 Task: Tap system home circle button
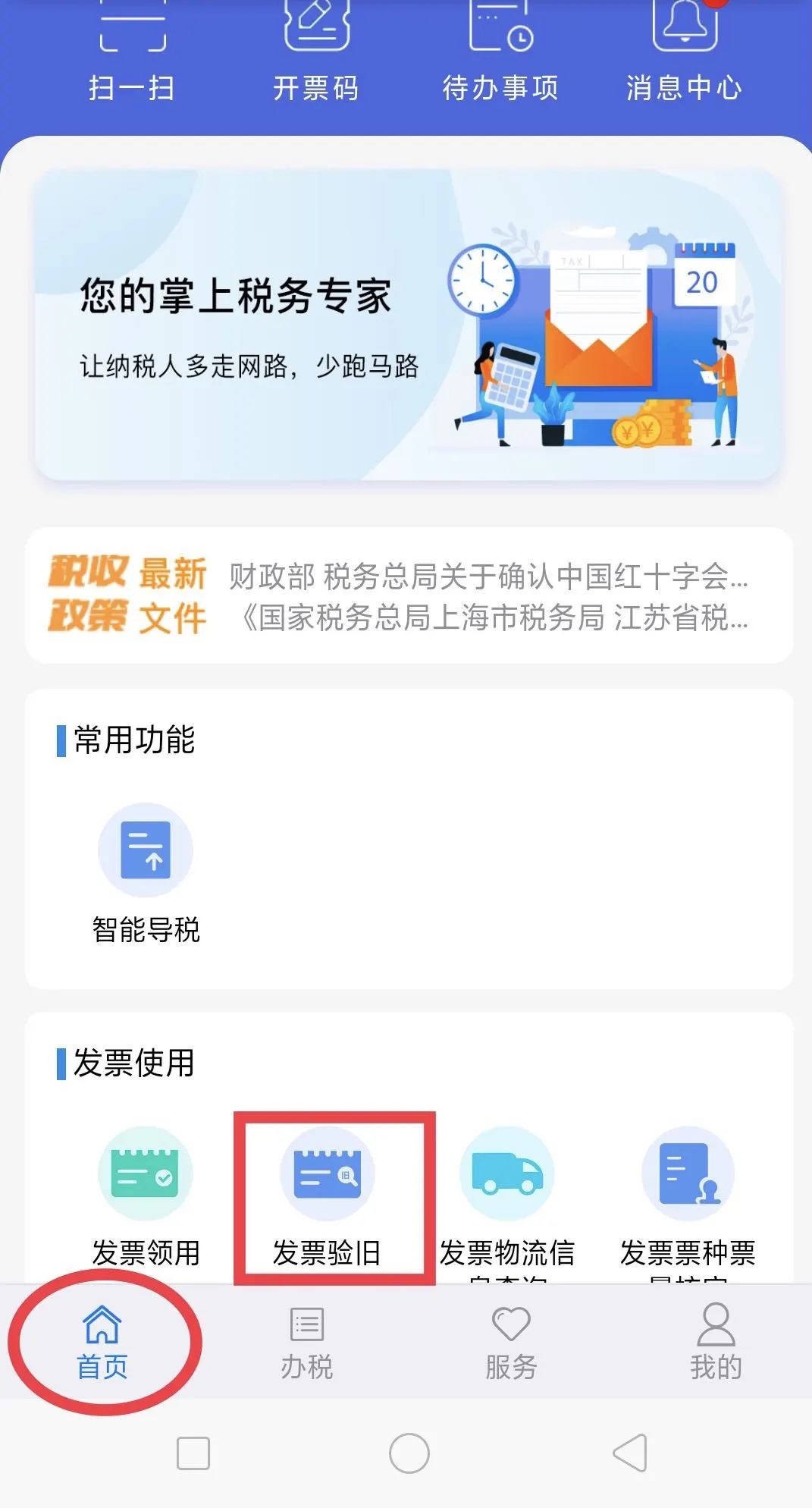tap(409, 1453)
